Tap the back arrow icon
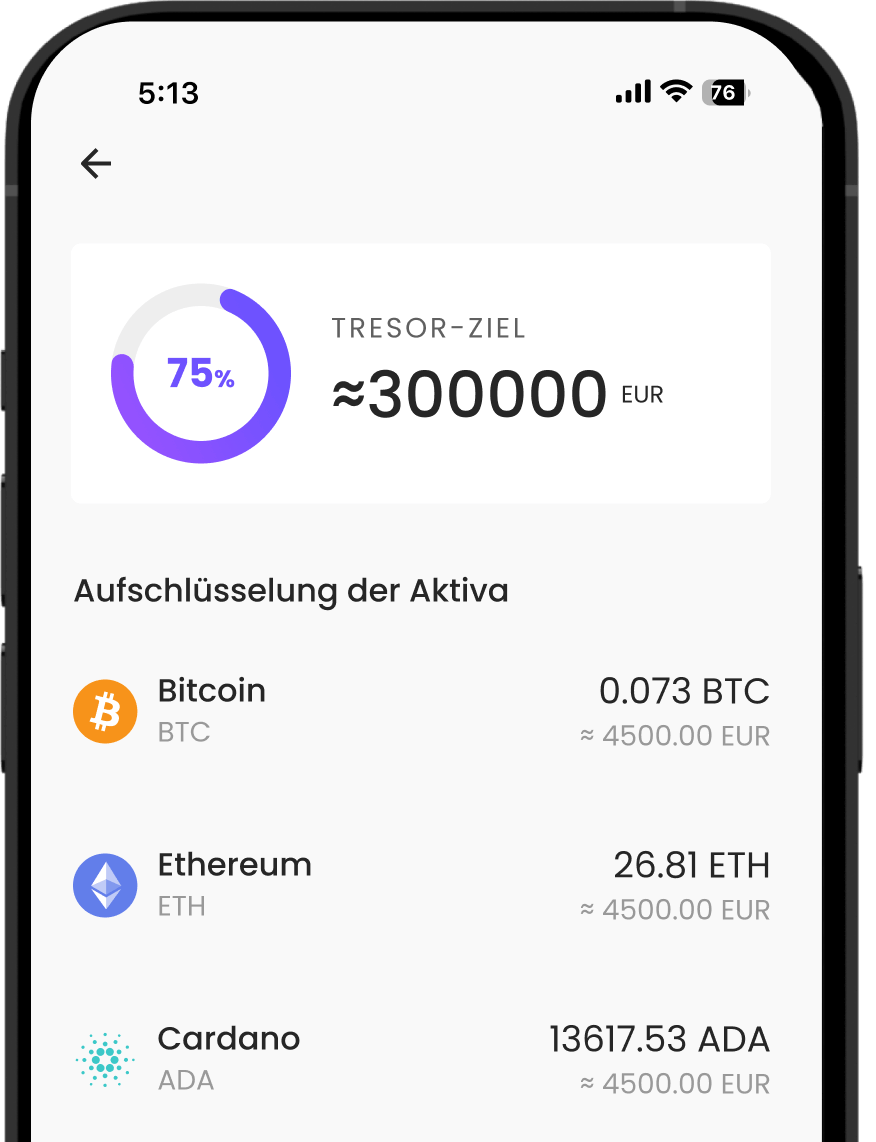The height and width of the screenshot is (1142, 876). 95,163
